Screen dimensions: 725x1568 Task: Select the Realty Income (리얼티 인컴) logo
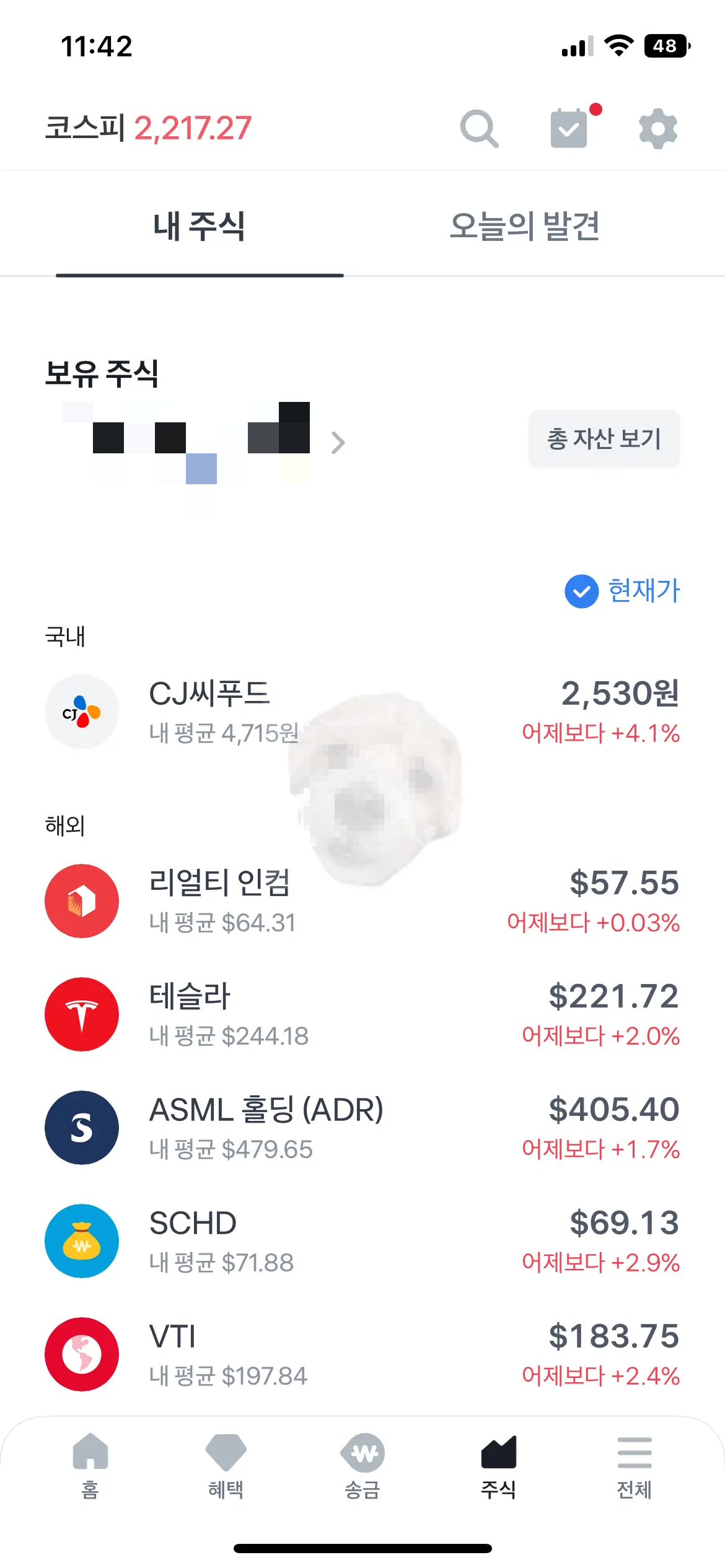[81, 901]
